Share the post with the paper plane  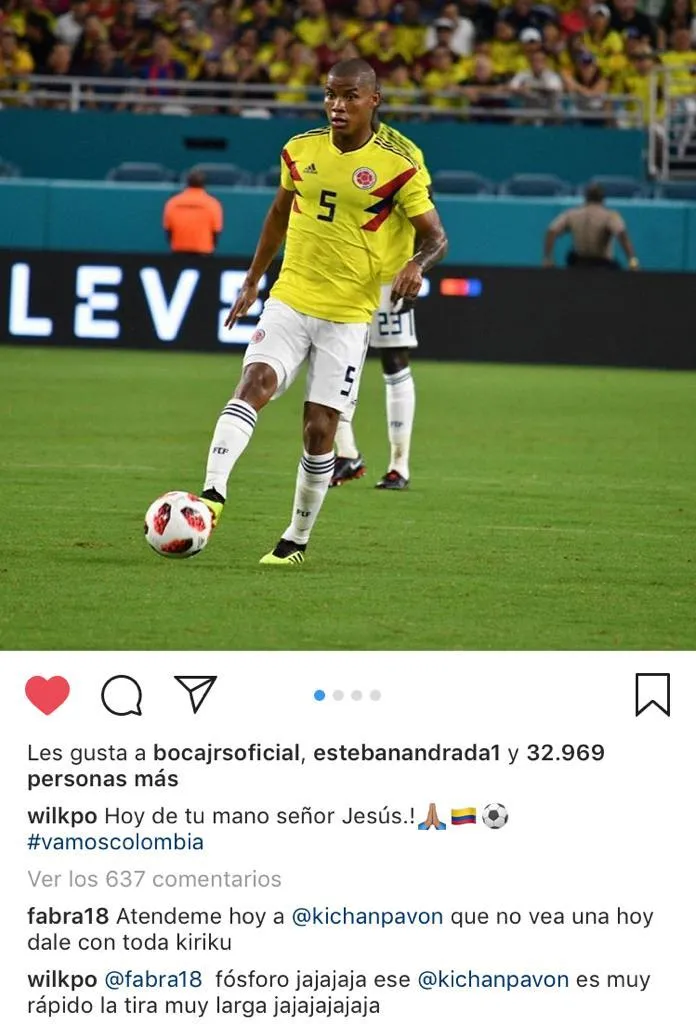195,693
